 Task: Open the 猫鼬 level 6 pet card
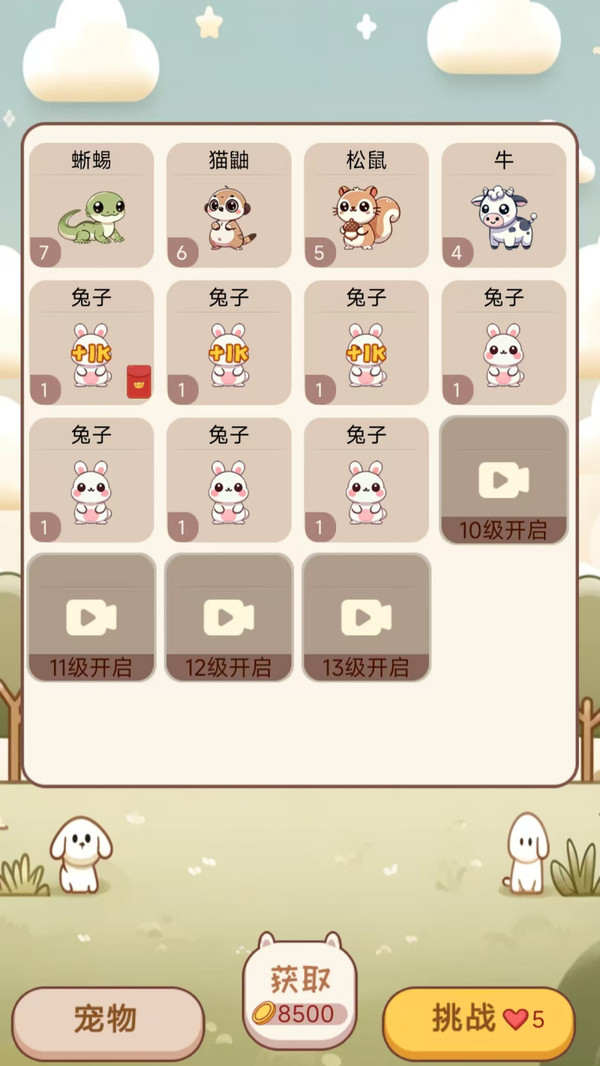(229, 205)
